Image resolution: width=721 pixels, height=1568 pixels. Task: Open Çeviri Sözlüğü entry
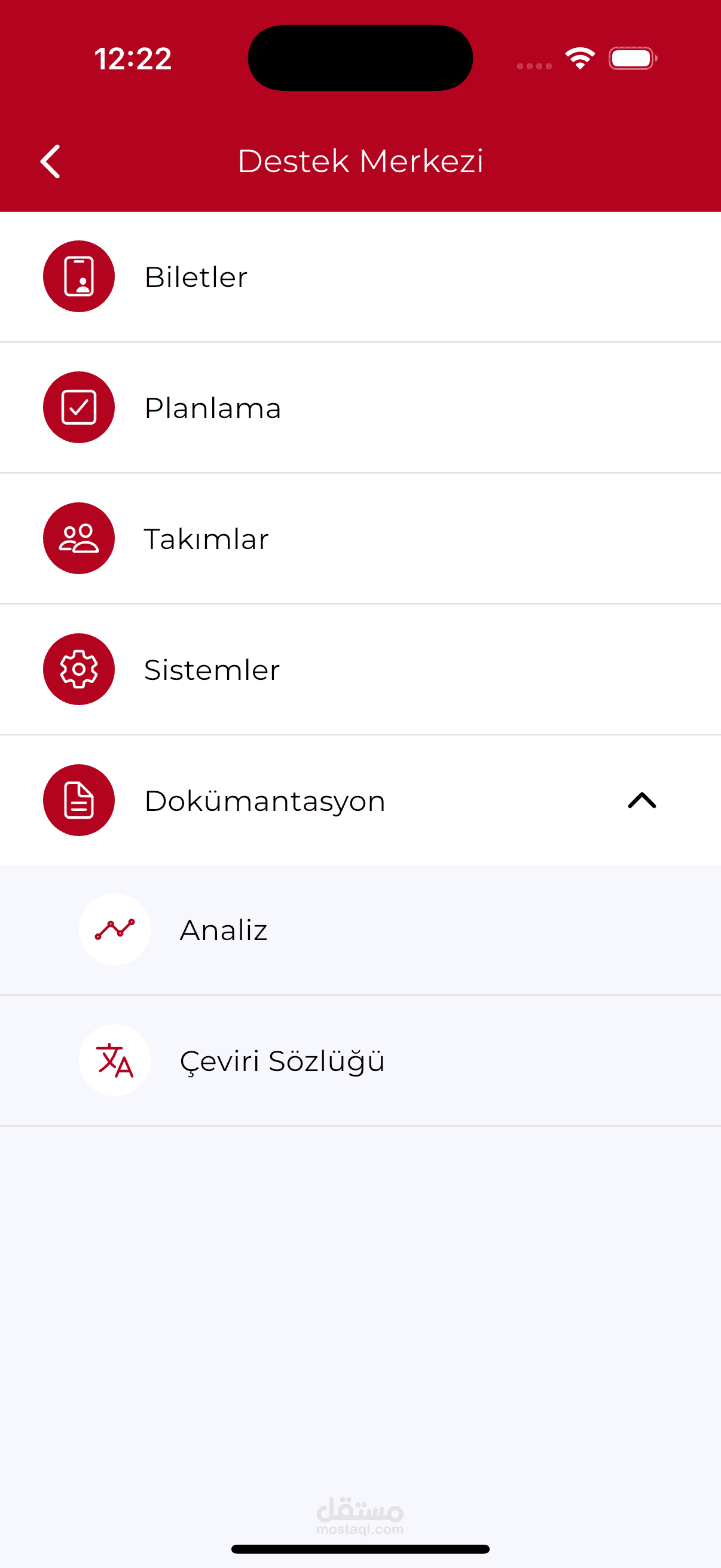pyautogui.click(x=360, y=1060)
